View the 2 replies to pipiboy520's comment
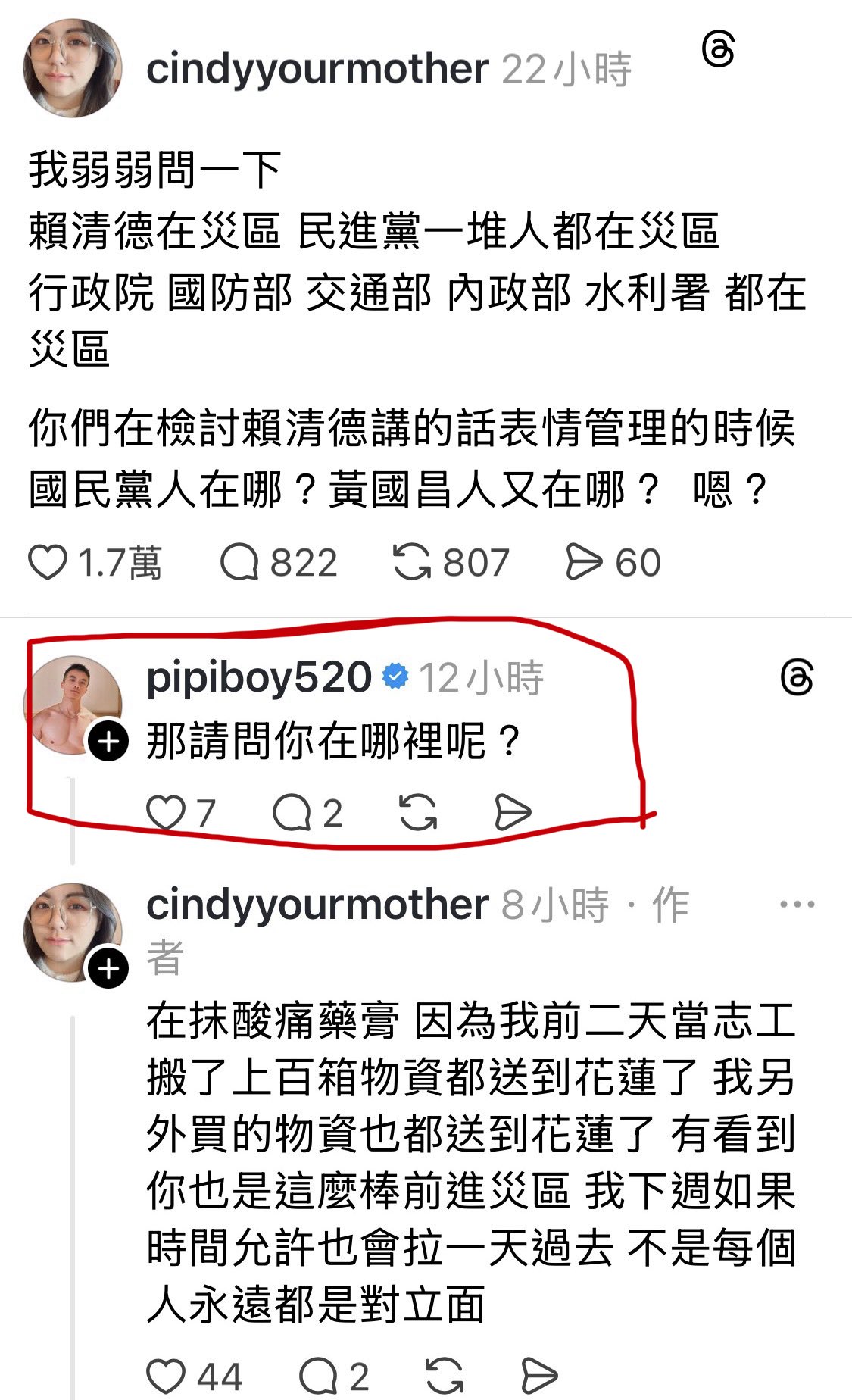This screenshot has height=1400, width=852. [x=292, y=814]
